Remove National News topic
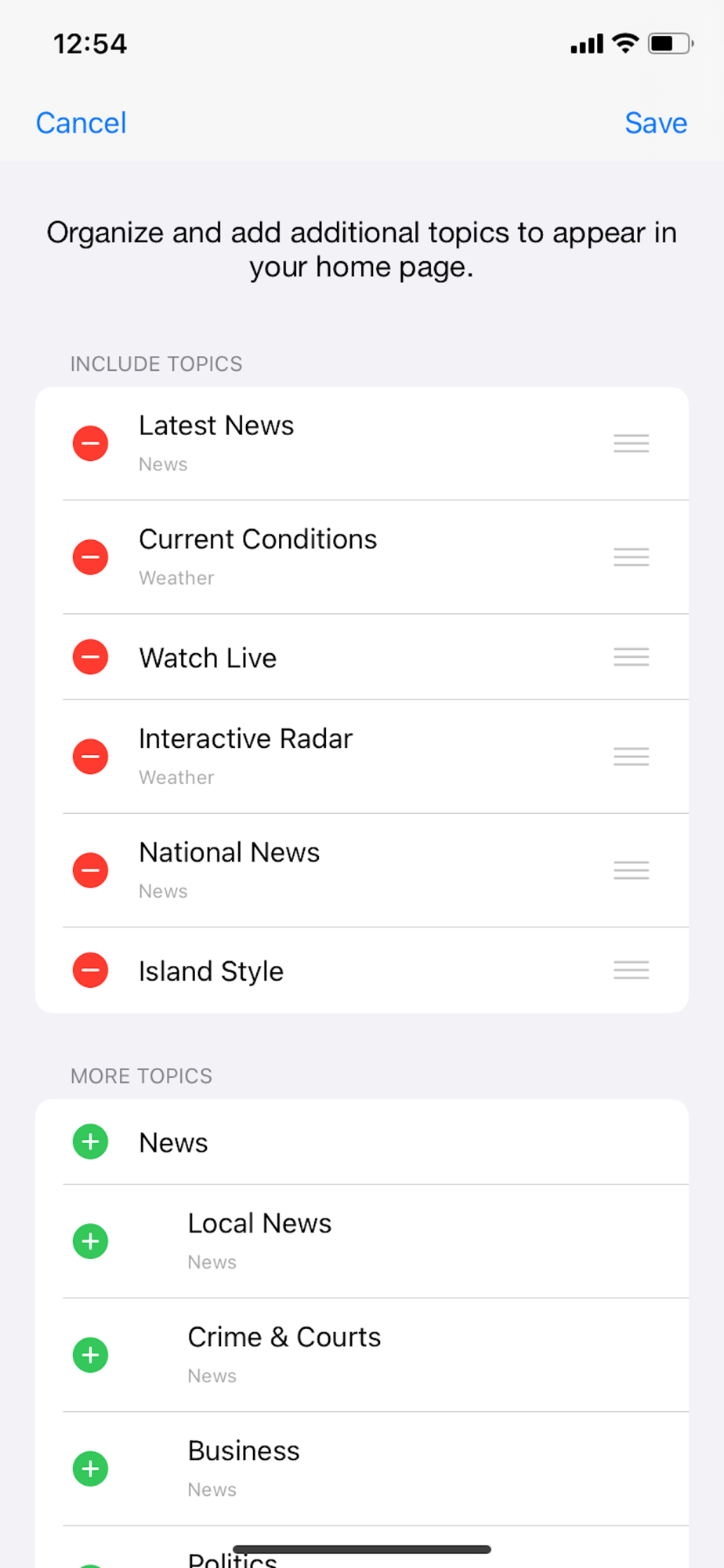This screenshot has width=724, height=1568. tap(91, 870)
